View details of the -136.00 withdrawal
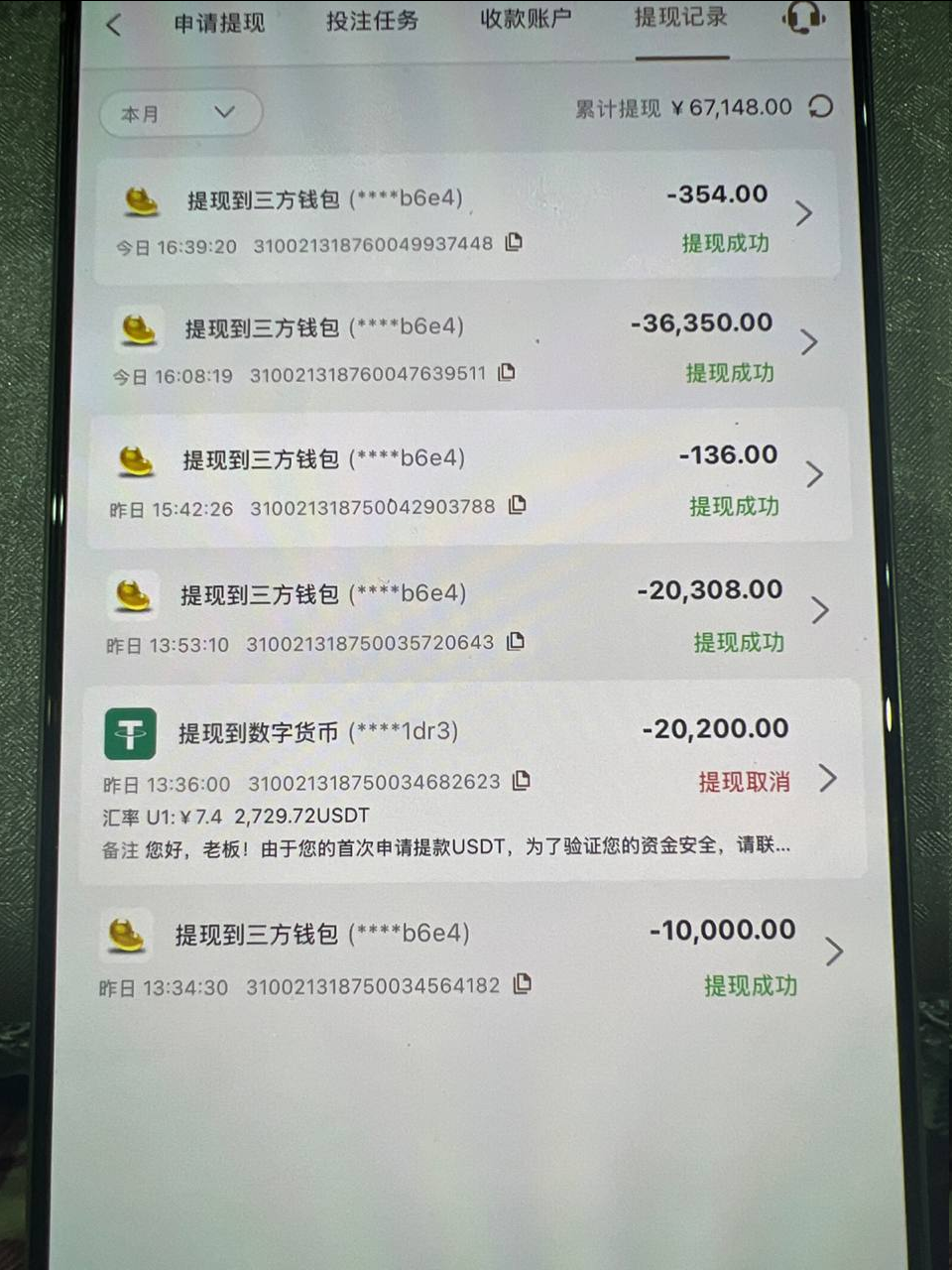This screenshot has height=1270, width=952. pyautogui.click(x=814, y=474)
